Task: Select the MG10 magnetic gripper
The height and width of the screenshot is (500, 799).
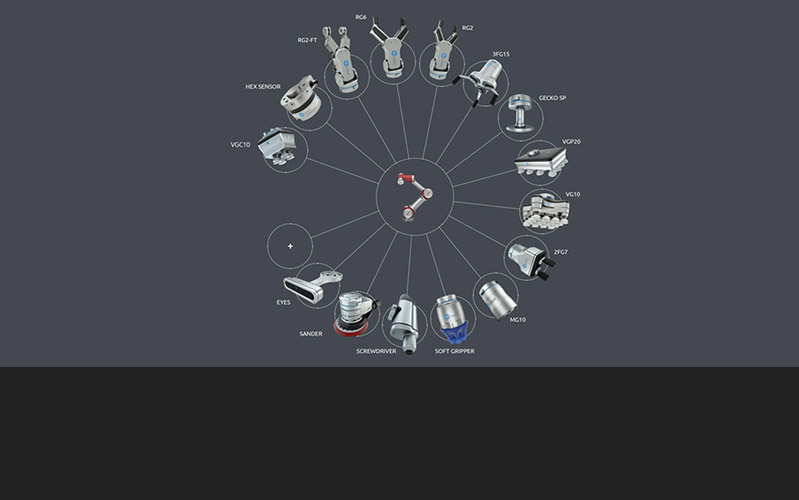Action: coord(495,296)
